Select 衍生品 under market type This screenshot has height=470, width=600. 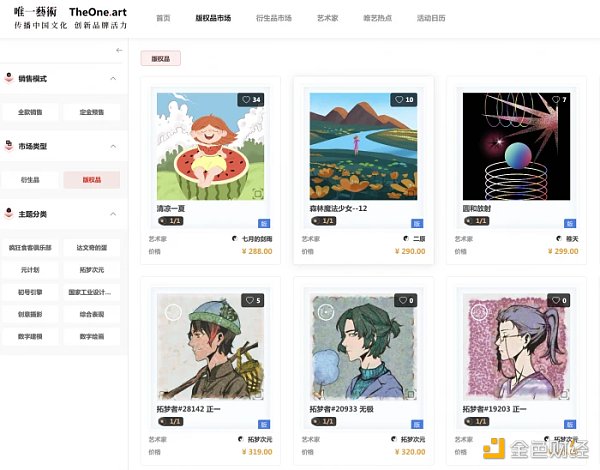coord(30,180)
